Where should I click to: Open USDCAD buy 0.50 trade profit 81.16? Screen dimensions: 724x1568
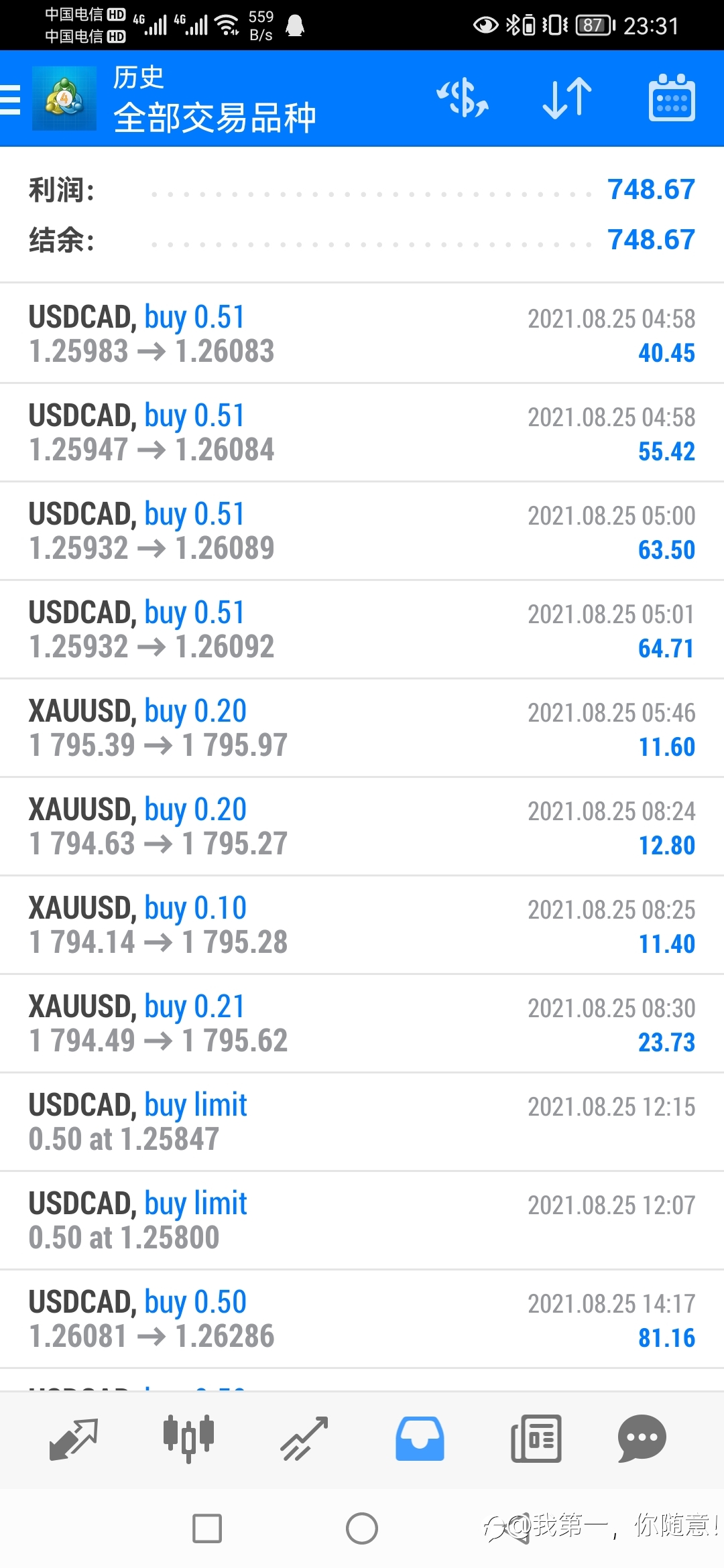(x=362, y=1319)
